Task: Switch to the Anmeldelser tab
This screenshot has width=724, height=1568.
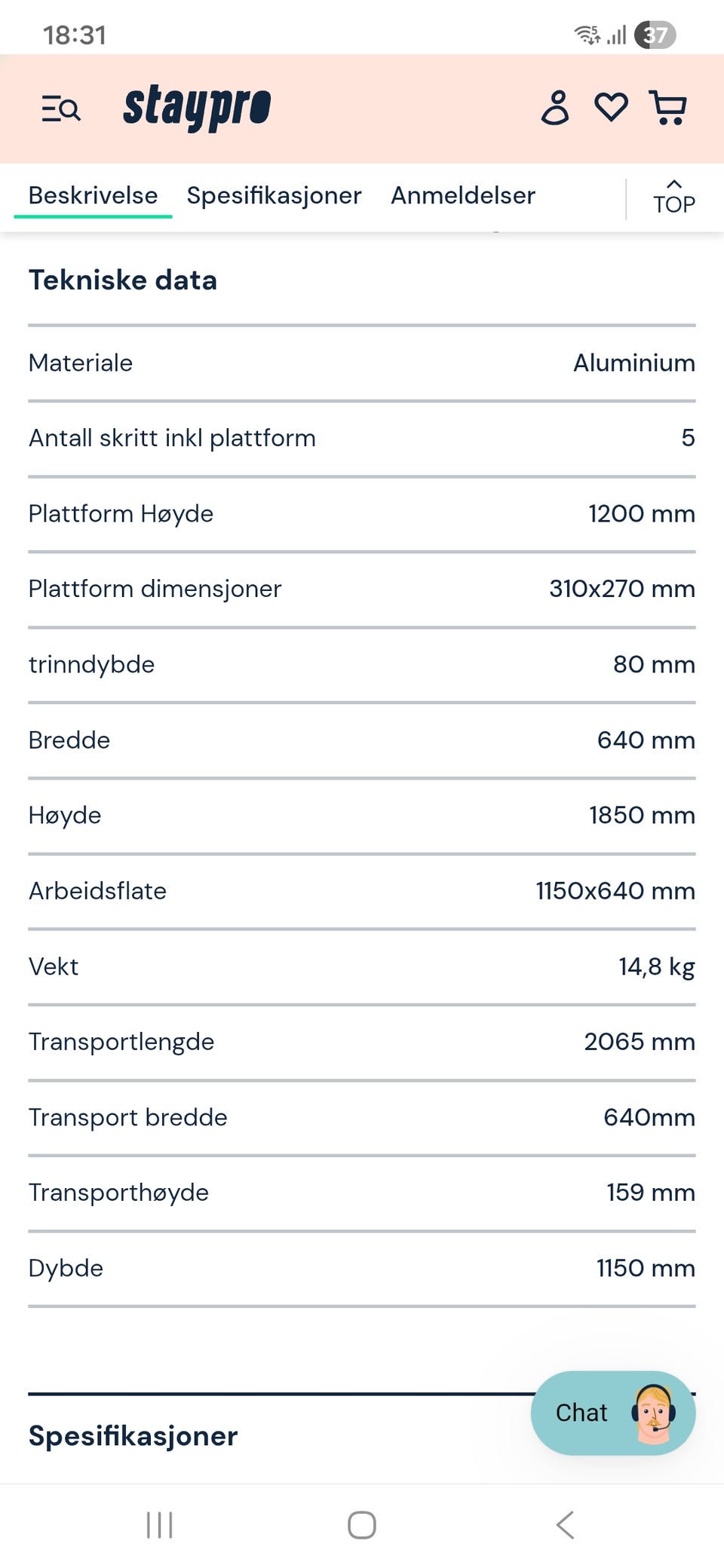Action: click(463, 195)
